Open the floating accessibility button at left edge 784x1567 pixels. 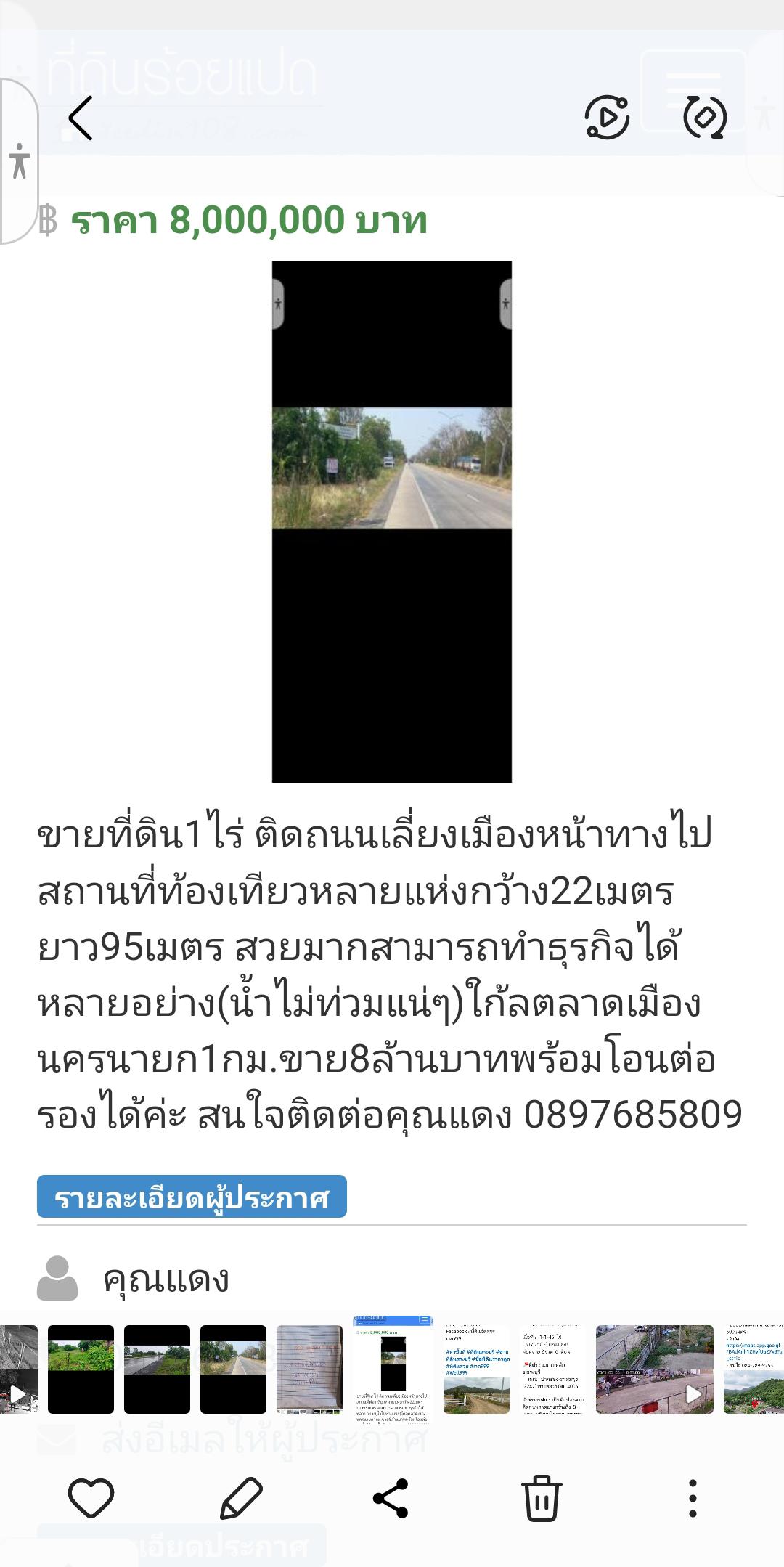(20, 160)
